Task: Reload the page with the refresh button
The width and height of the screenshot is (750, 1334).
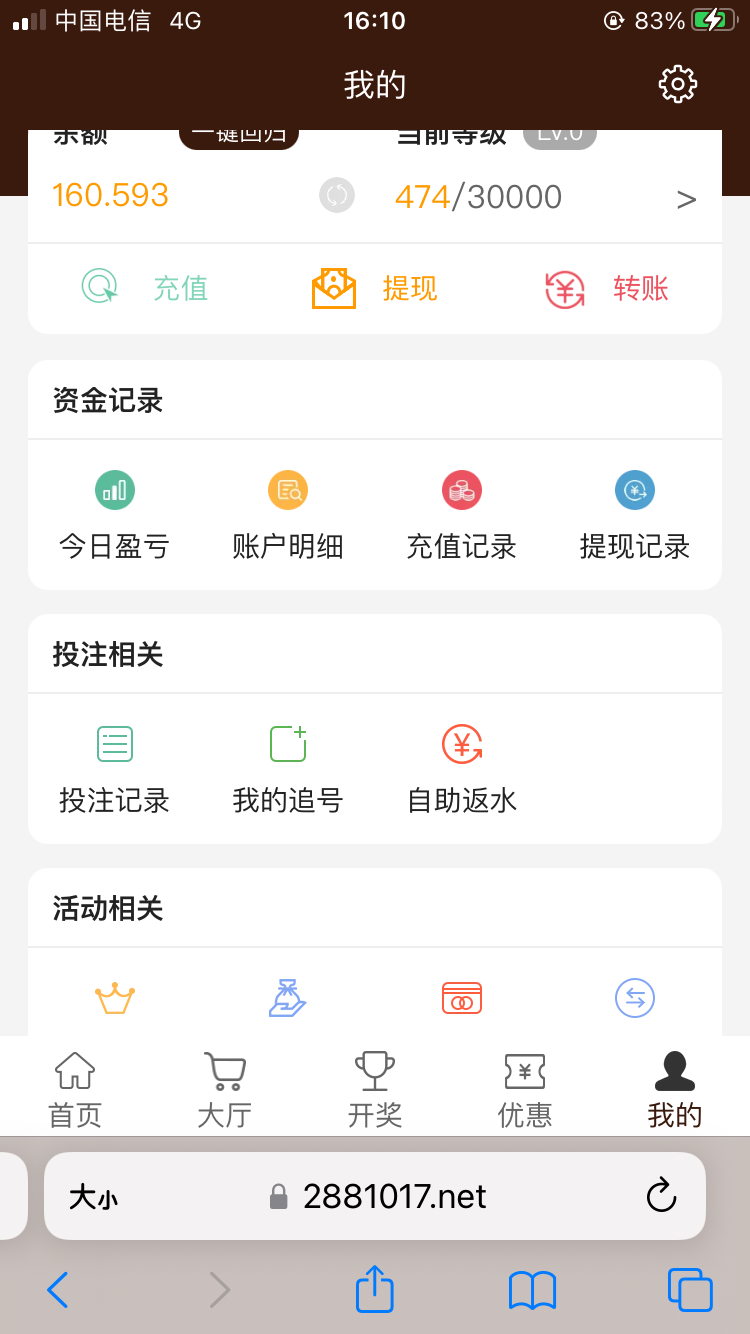Action: 661,1196
